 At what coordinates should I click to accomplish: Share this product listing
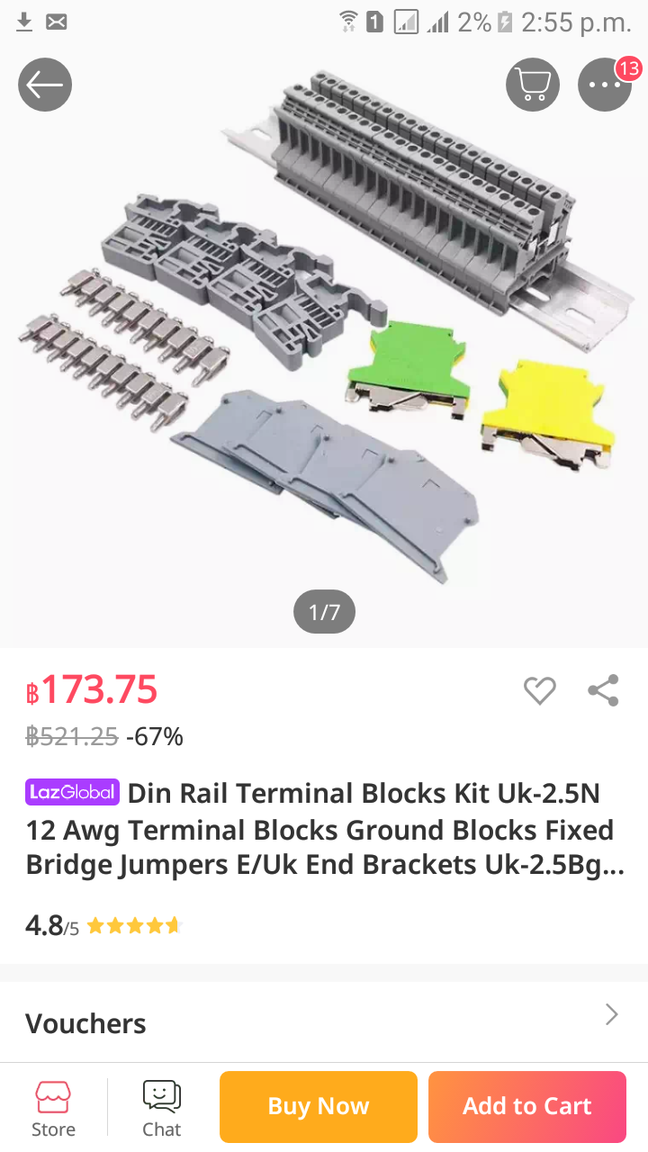click(x=603, y=690)
